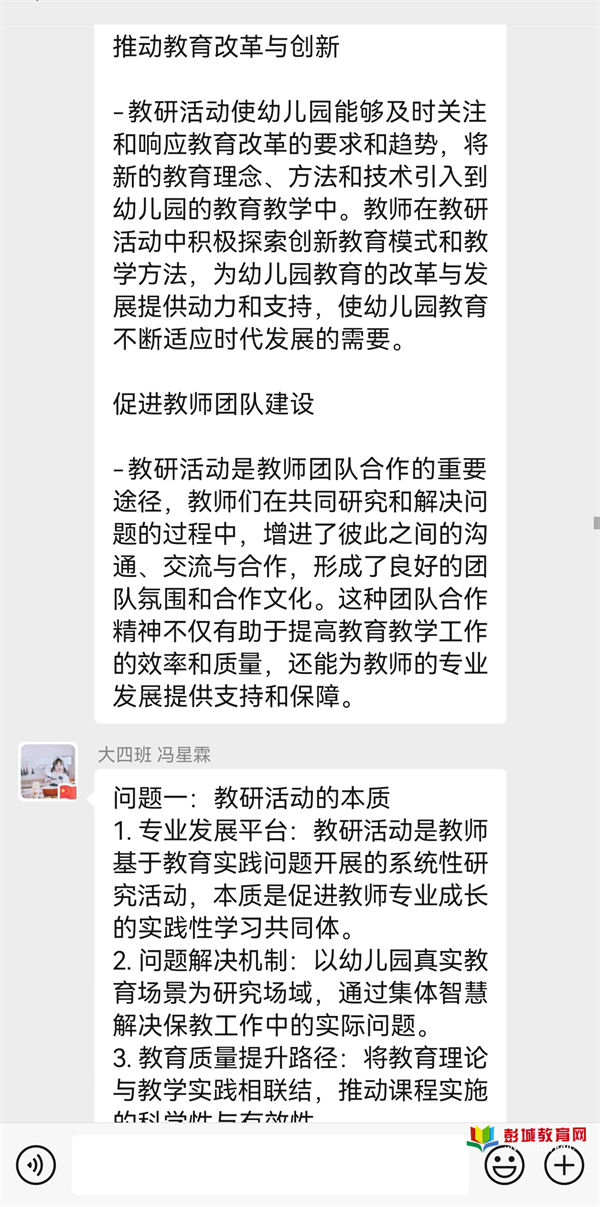Open the plus attachments menu
This screenshot has height=1207, width=600.
point(564,1164)
